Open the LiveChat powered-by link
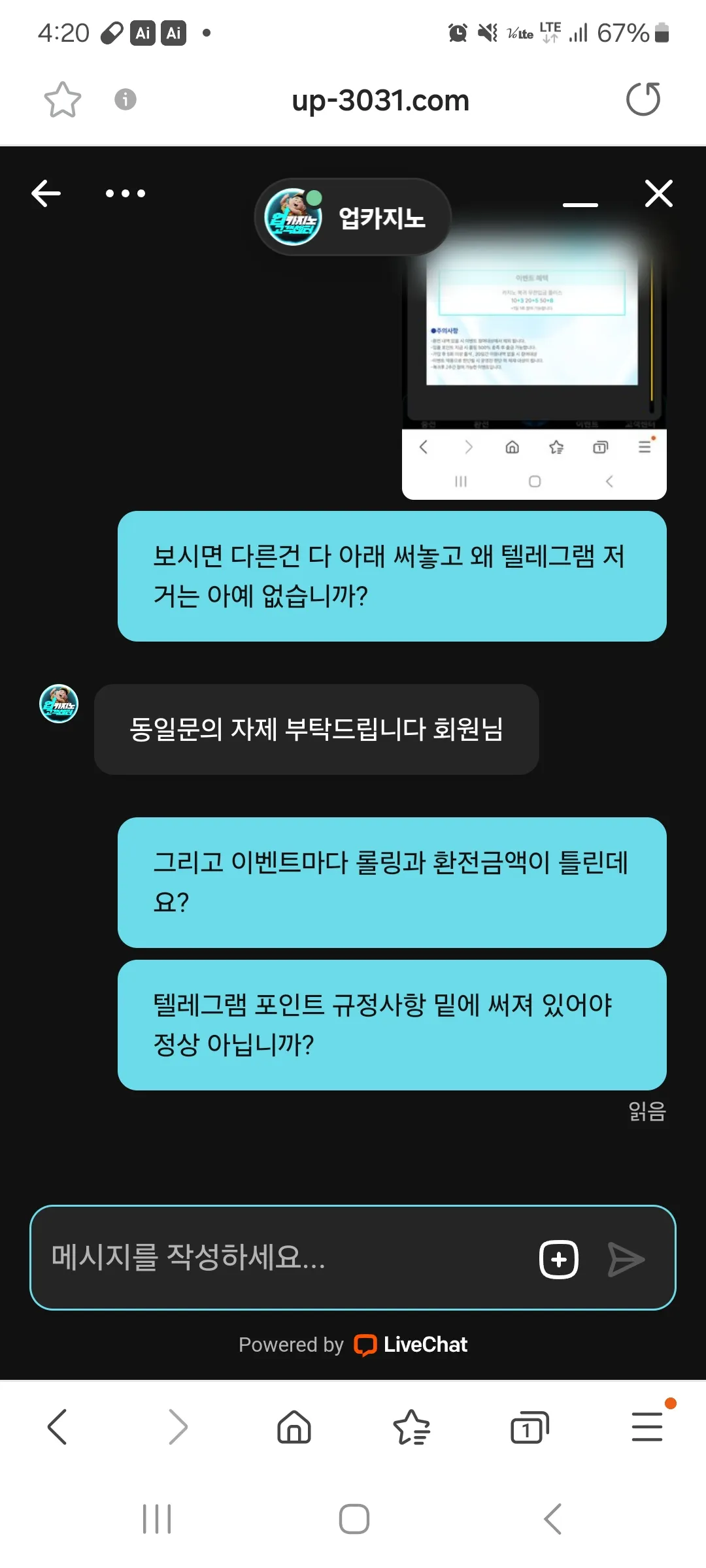The height and width of the screenshot is (1568, 706). (x=353, y=1345)
